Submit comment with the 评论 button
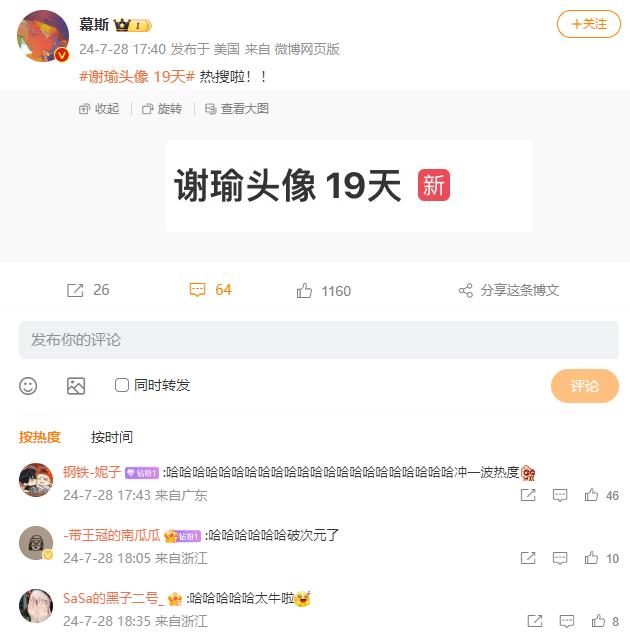630x639 pixels. [584, 386]
